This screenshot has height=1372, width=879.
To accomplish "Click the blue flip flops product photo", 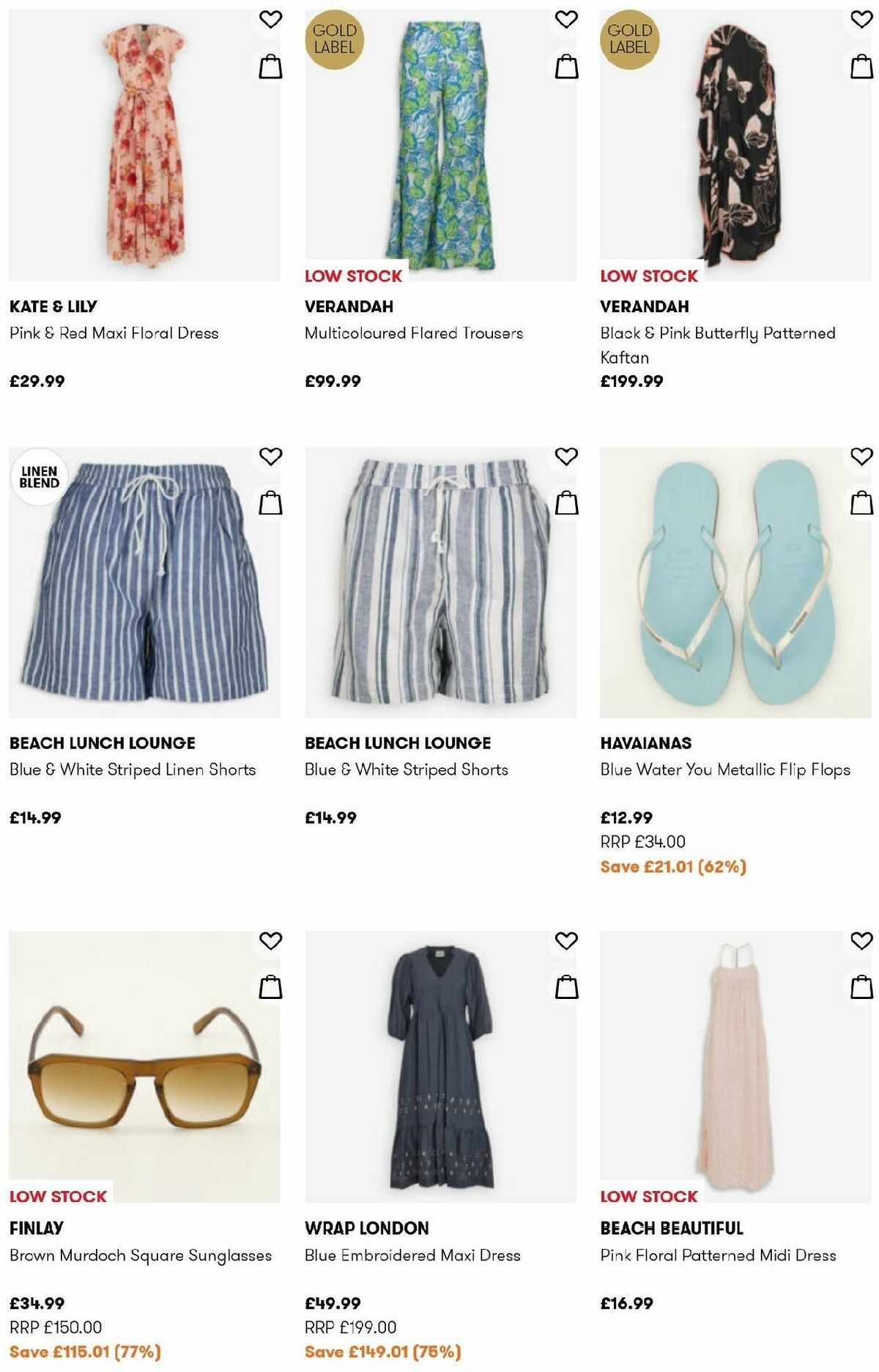I will [732, 579].
